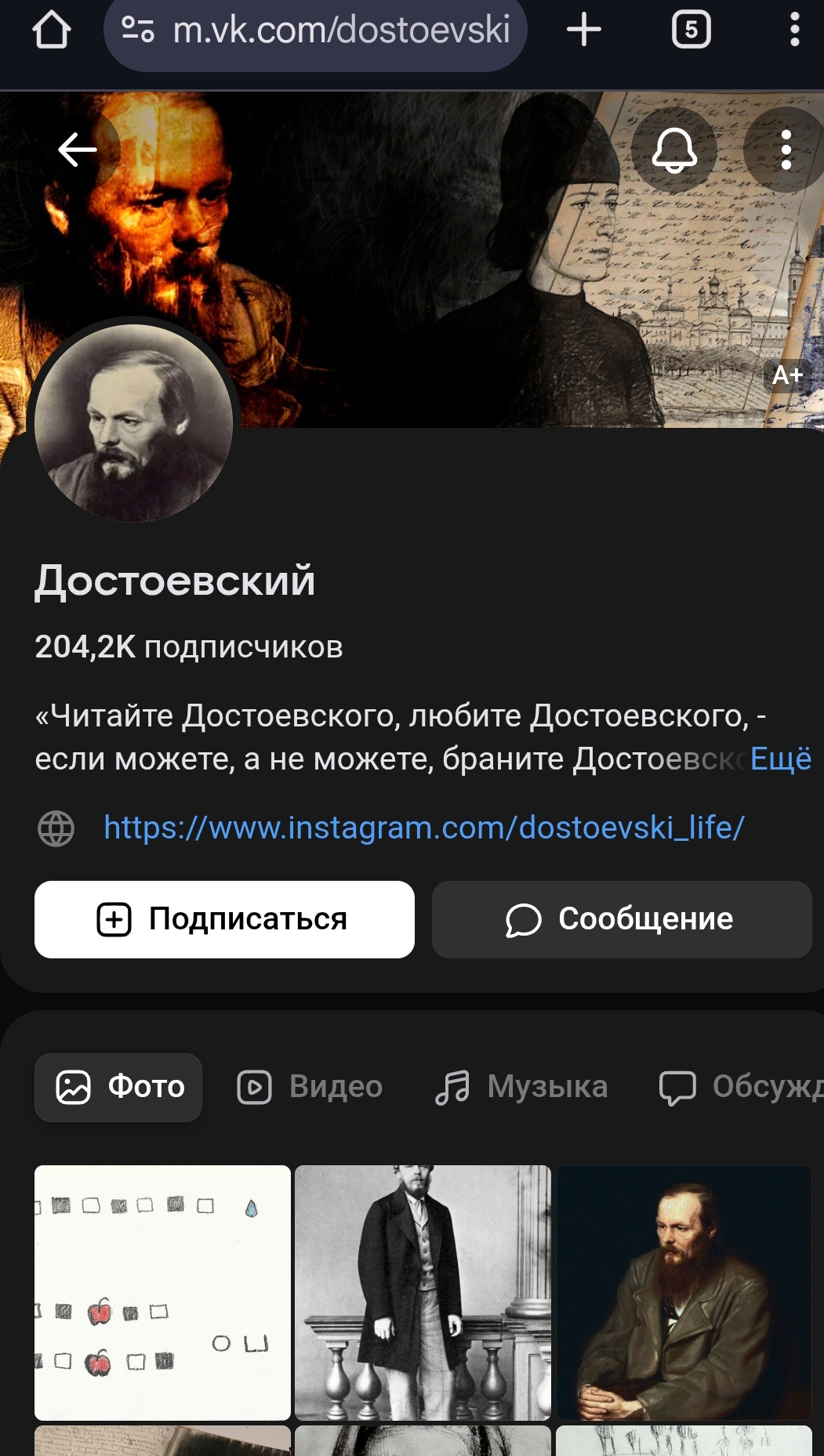Open the community notifications bell
The height and width of the screenshot is (1456, 824).
pyautogui.click(x=674, y=150)
